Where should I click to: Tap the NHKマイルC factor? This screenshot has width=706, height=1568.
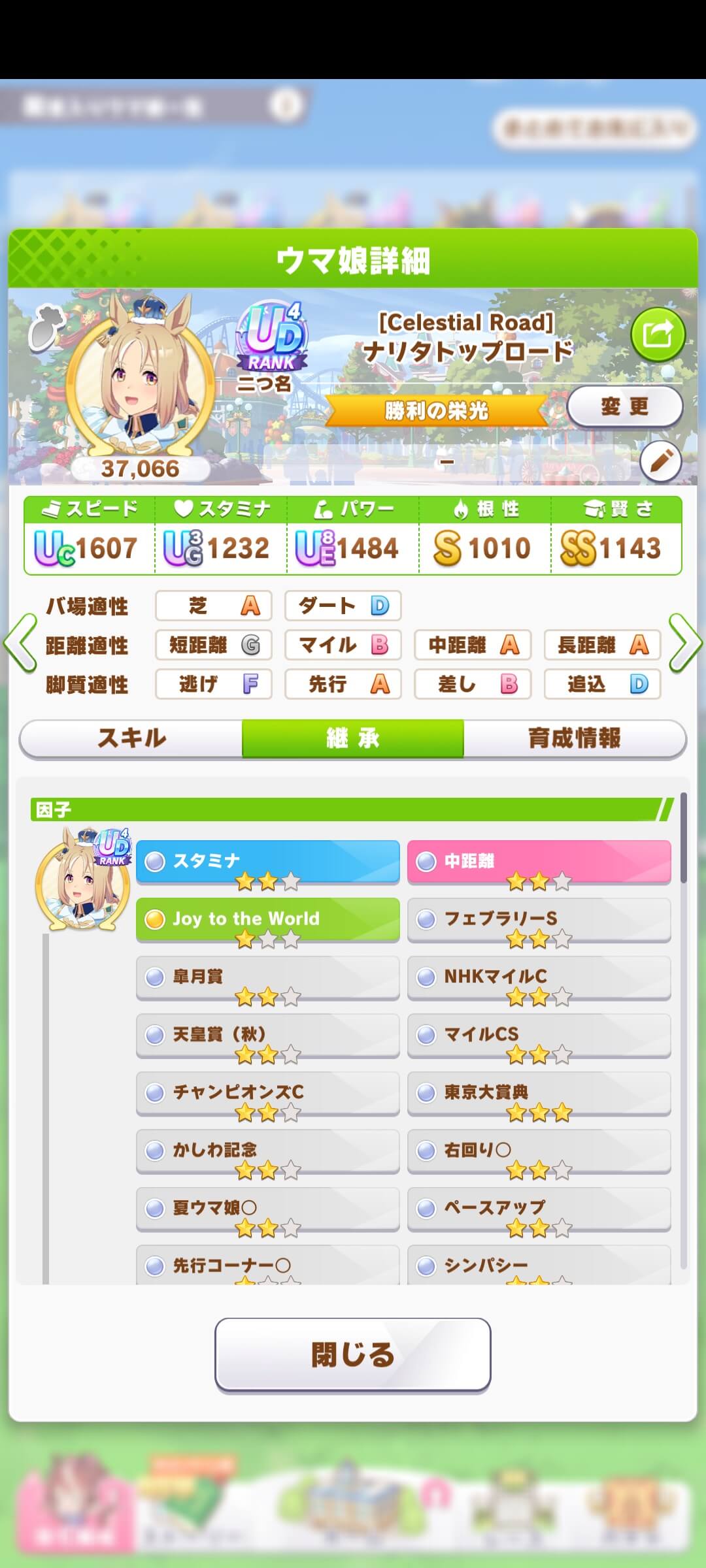[539, 977]
